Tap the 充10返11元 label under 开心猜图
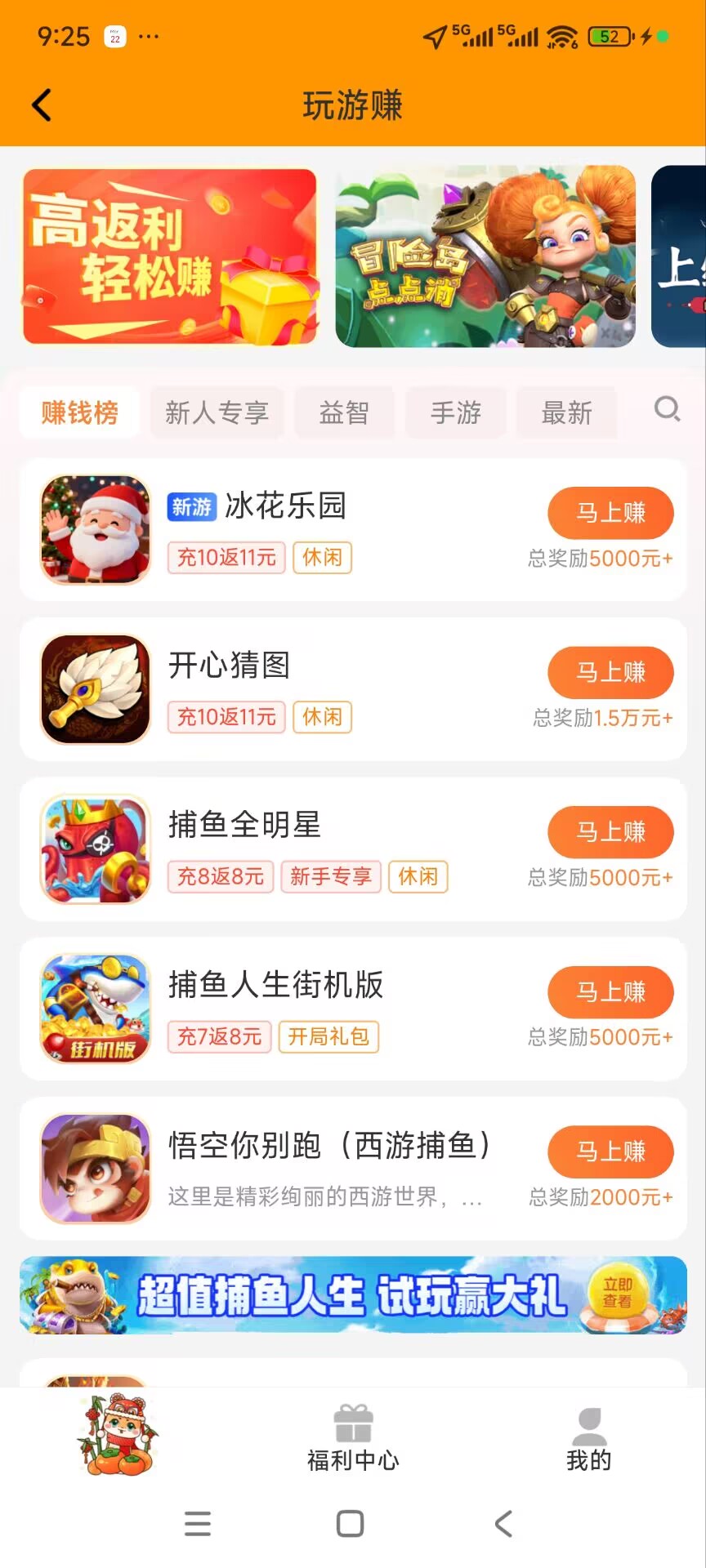Viewport: 706px width, 1568px height. pos(226,717)
